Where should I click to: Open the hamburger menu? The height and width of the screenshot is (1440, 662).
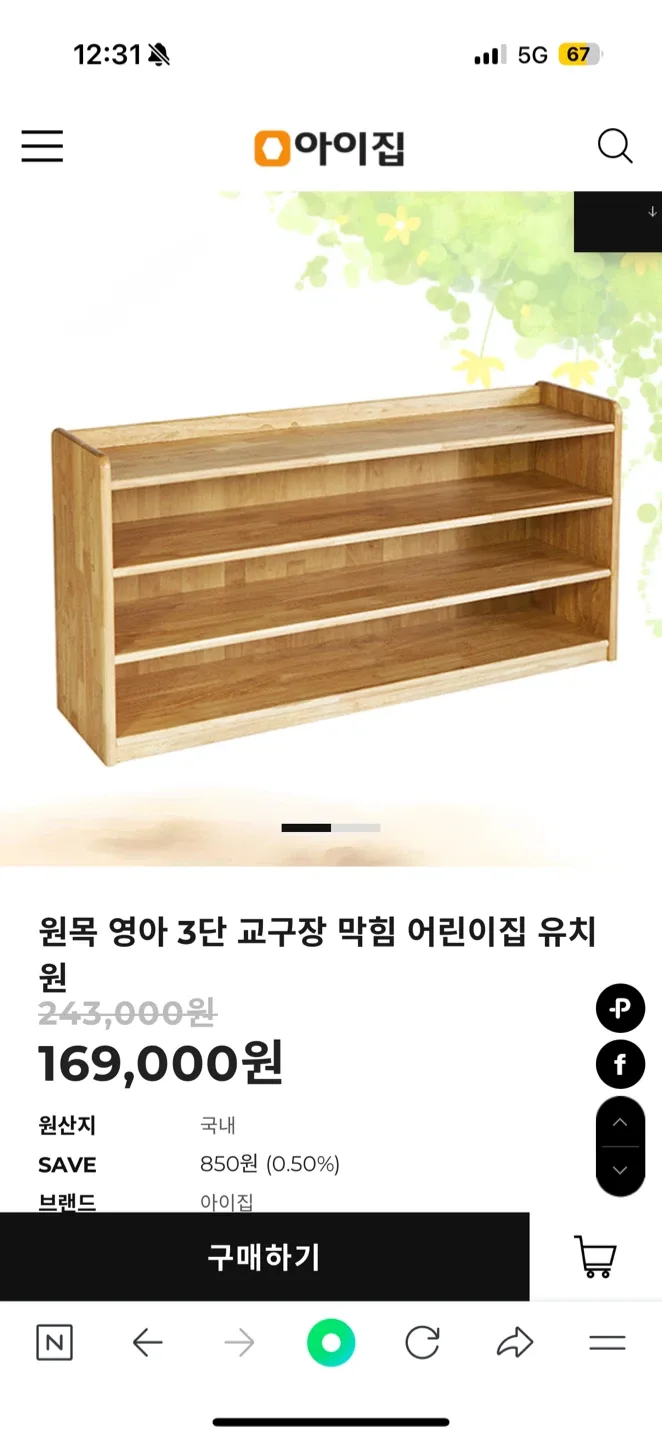[42, 146]
